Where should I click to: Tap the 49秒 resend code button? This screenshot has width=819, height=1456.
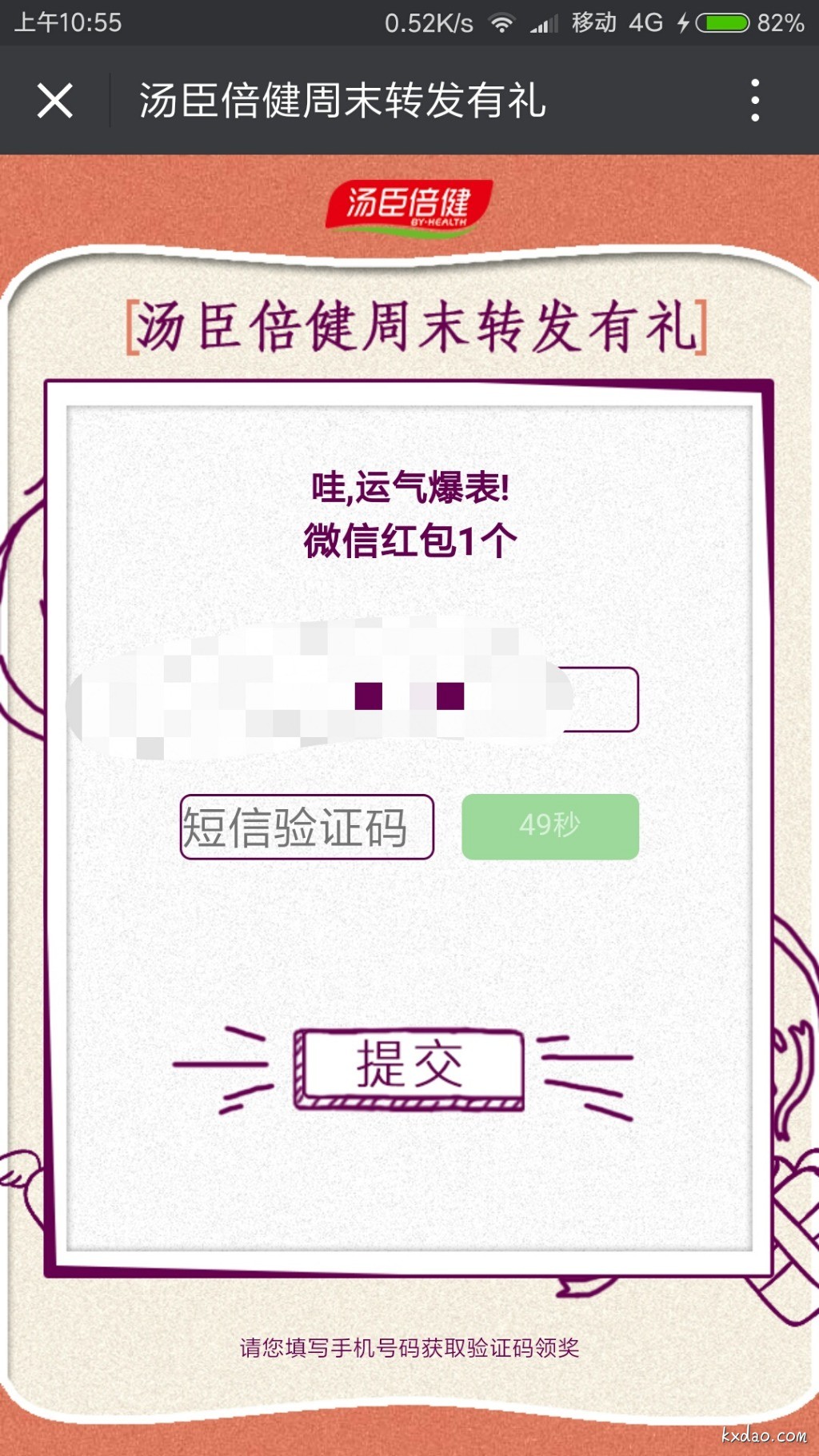tap(549, 827)
